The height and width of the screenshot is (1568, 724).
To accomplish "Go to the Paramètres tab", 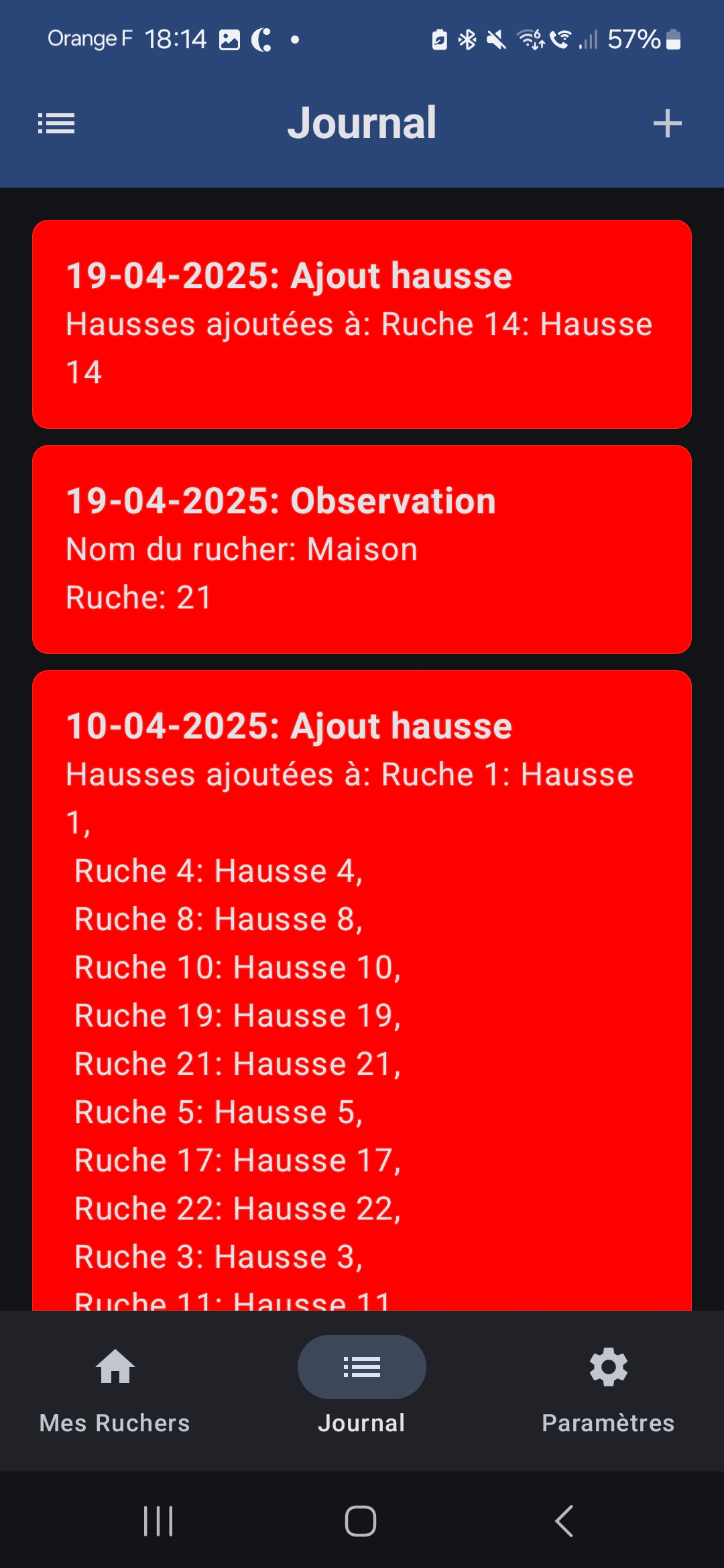I will click(x=608, y=1390).
